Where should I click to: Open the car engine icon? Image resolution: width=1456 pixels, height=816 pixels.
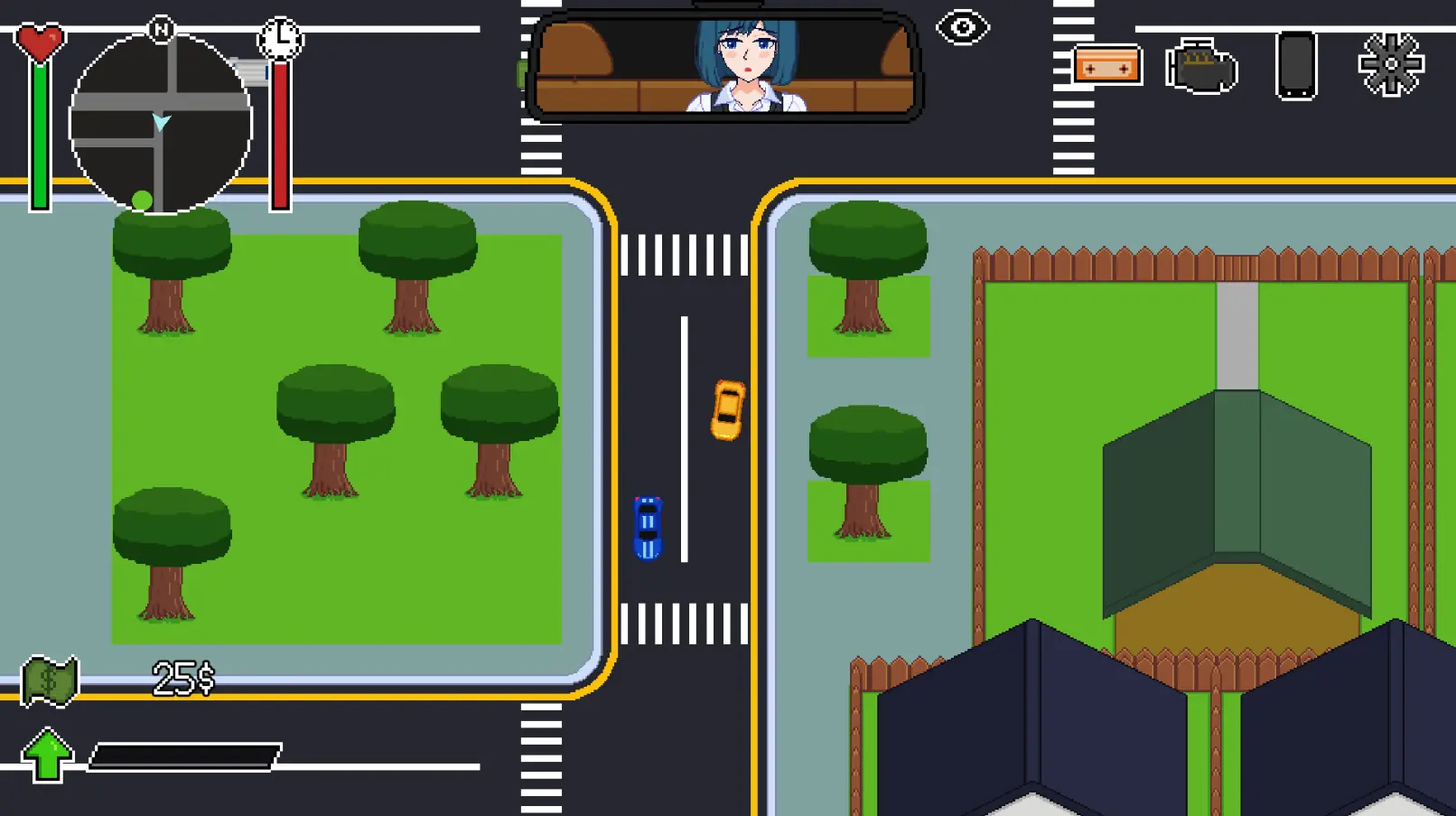coord(1201,66)
